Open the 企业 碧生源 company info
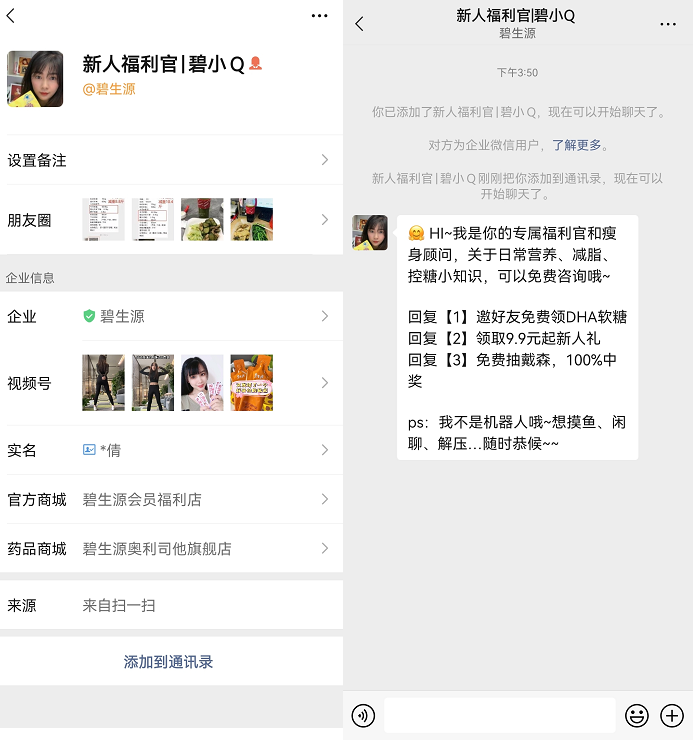 pos(171,316)
